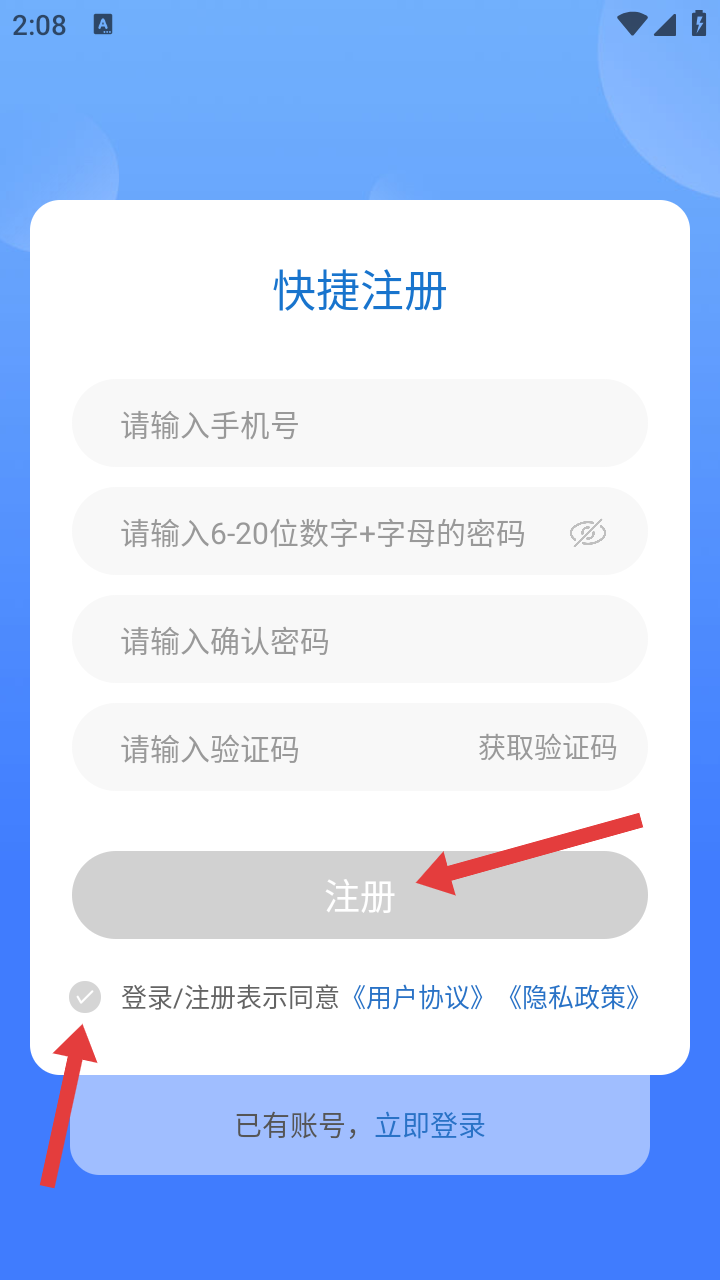This screenshot has height=1280, width=720.
Task: Toggle password visibility eye icon
Action: (x=588, y=533)
